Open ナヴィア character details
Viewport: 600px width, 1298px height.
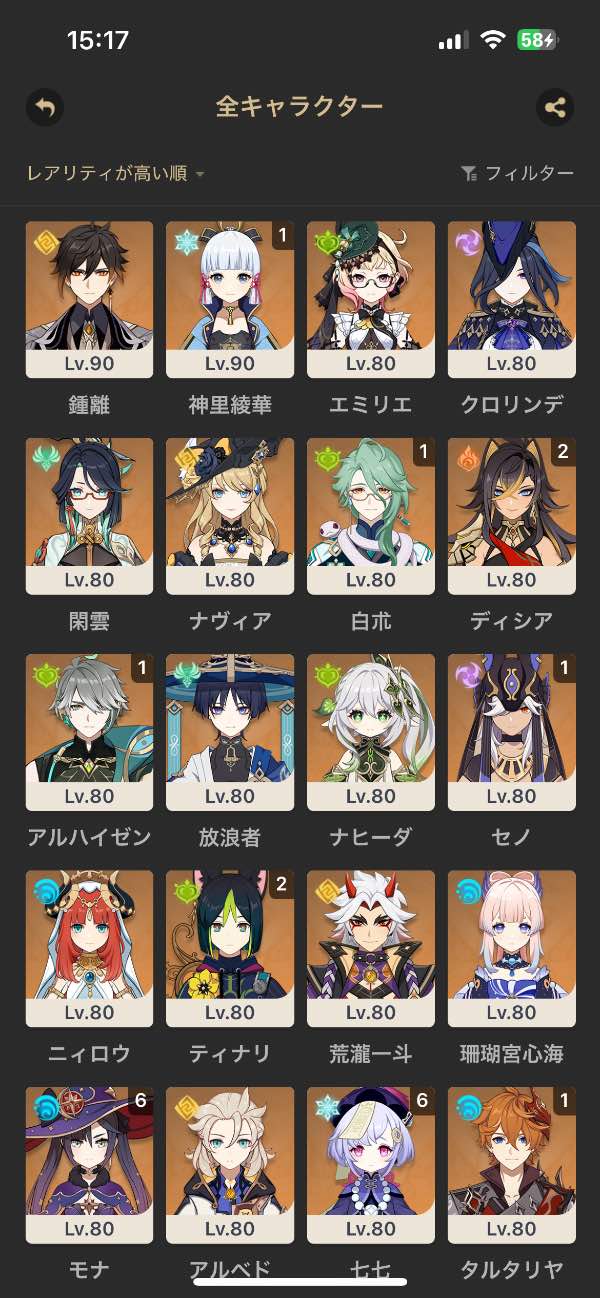230,515
